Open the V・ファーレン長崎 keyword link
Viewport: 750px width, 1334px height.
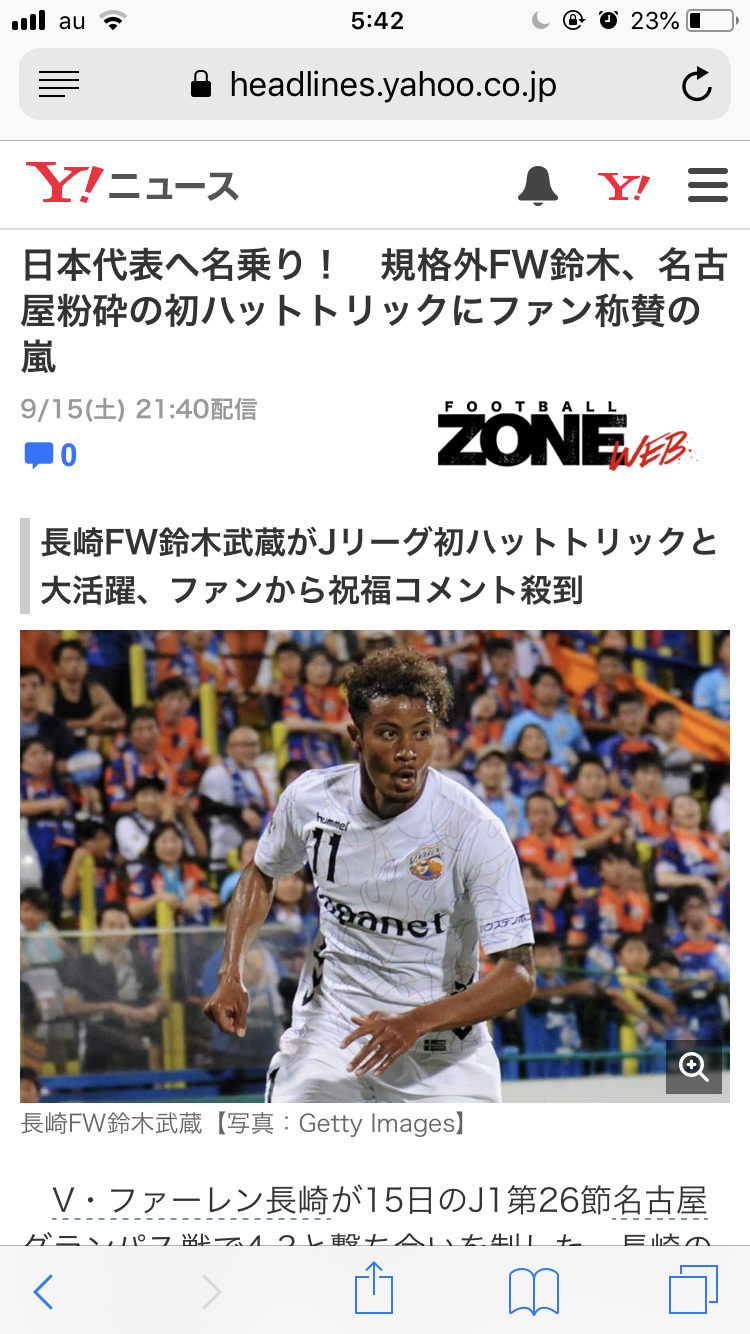pyautogui.click(x=190, y=1199)
